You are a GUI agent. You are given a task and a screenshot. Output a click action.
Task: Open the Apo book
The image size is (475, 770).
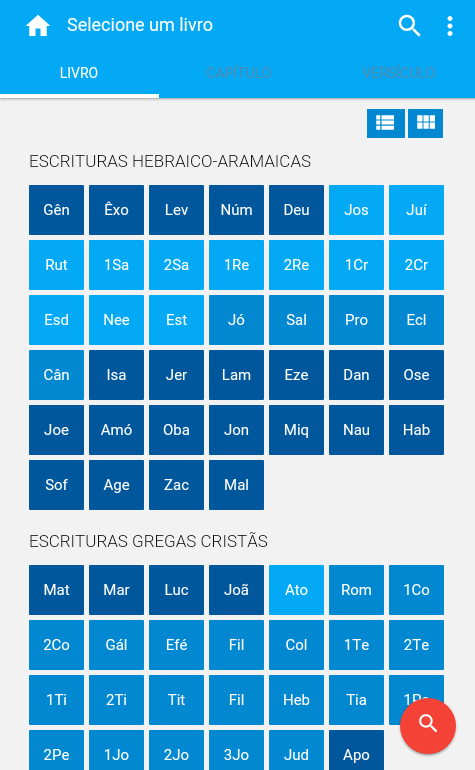click(x=356, y=751)
